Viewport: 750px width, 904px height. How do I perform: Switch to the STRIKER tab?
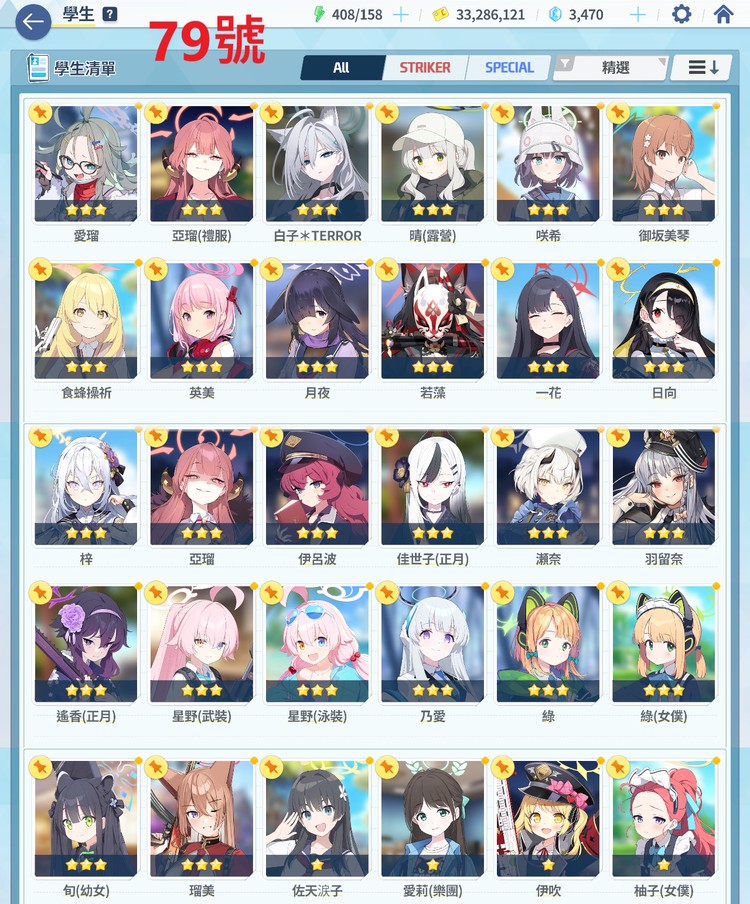tap(425, 68)
